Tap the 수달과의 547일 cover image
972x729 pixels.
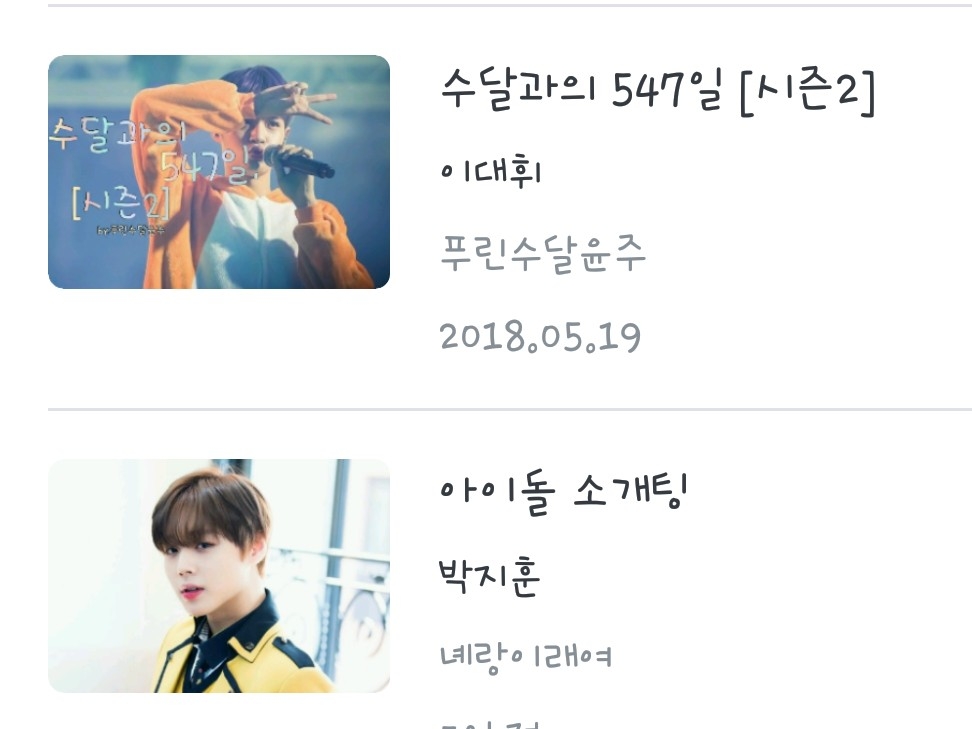click(x=219, y=172)
